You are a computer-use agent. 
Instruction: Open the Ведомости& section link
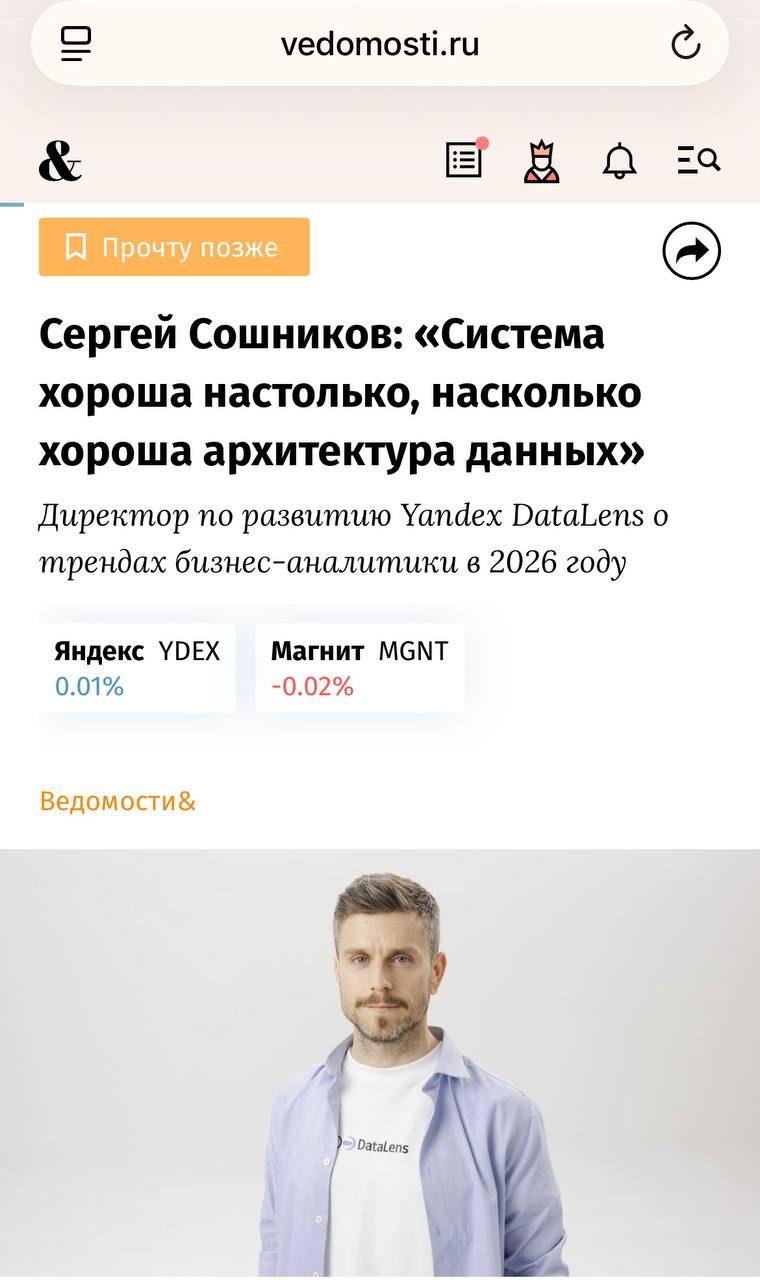click(118, 801)
